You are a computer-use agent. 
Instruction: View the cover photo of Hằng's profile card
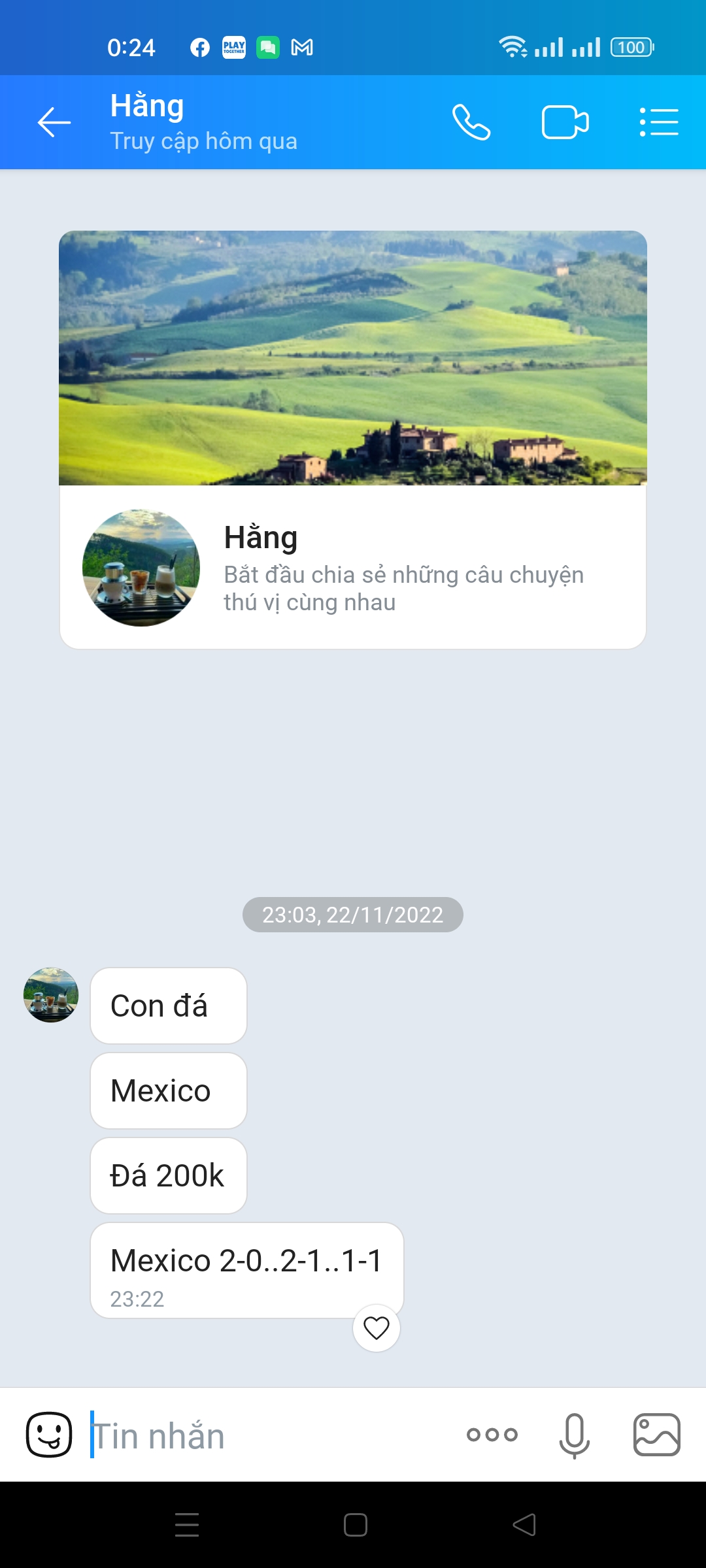[352, 359]
